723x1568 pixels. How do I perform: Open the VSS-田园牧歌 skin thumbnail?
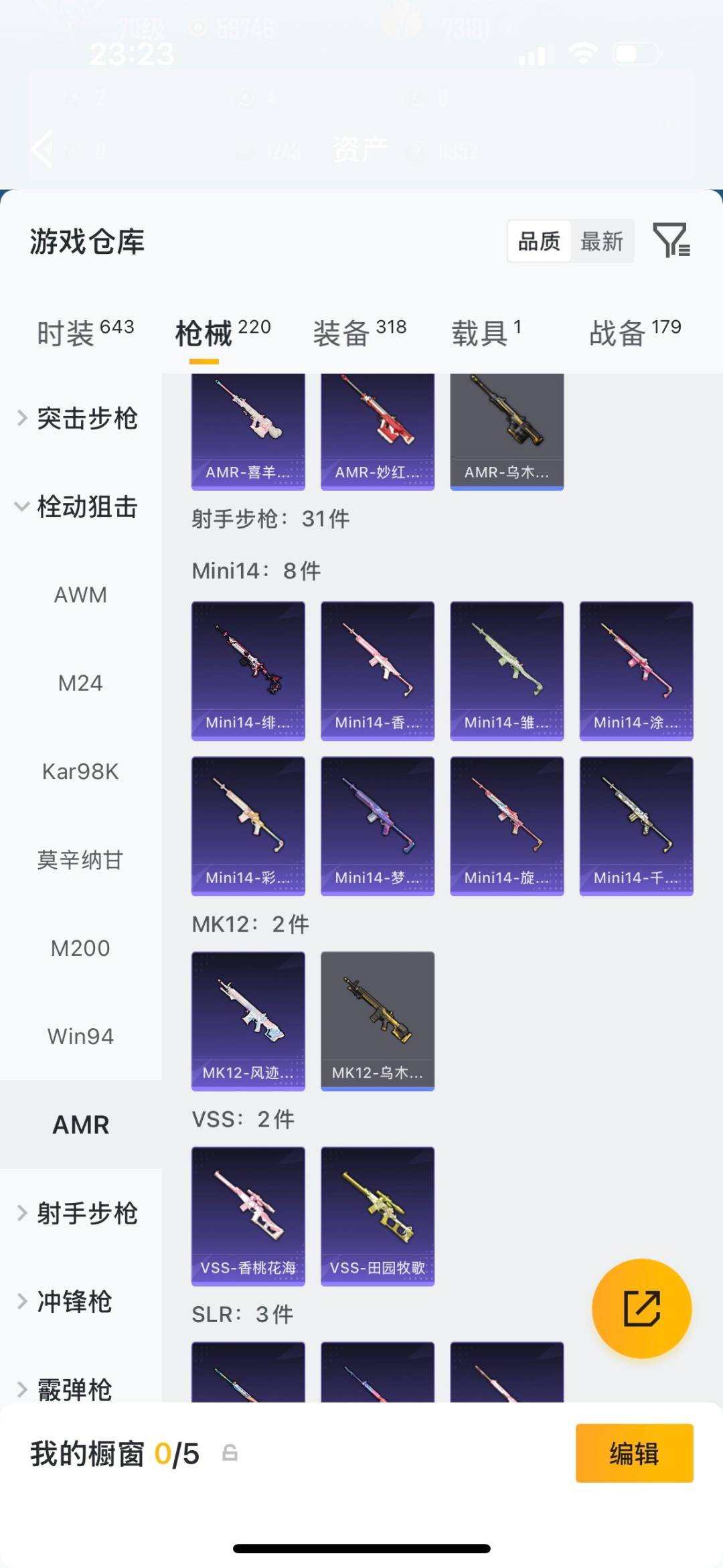[377, 1212]
